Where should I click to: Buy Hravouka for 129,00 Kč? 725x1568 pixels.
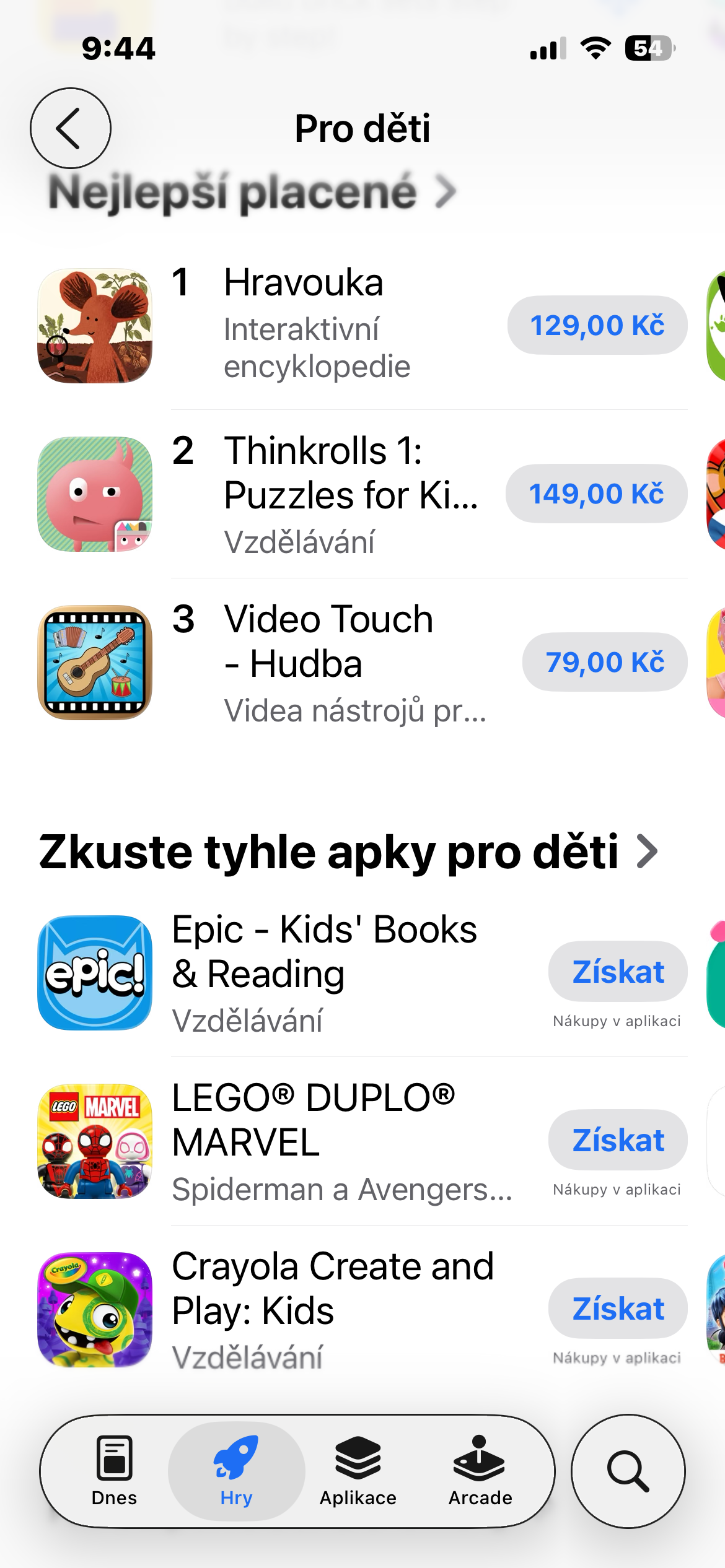coord(597,325)
